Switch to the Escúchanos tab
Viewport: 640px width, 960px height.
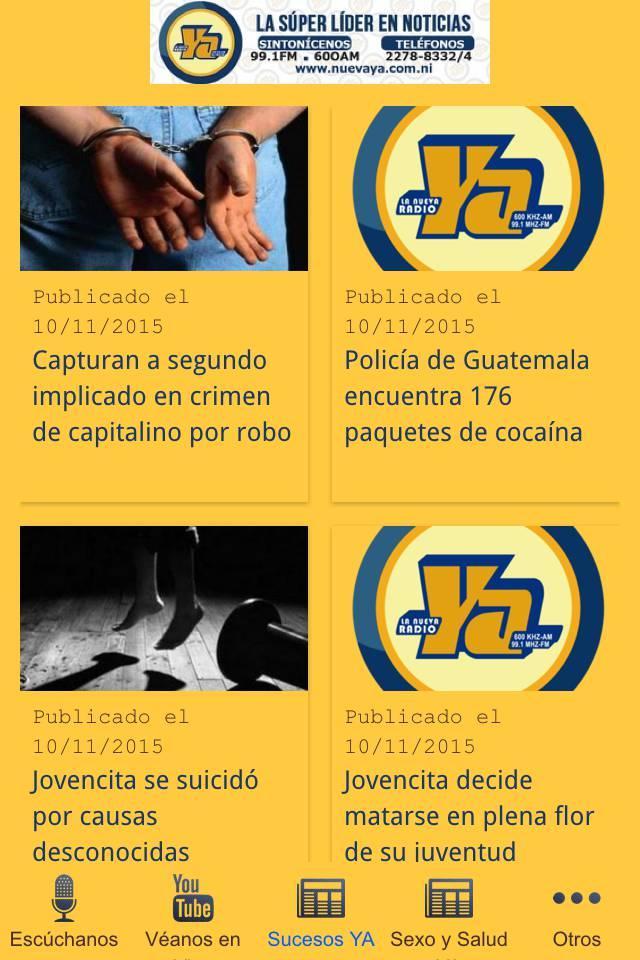click(64, 910)
